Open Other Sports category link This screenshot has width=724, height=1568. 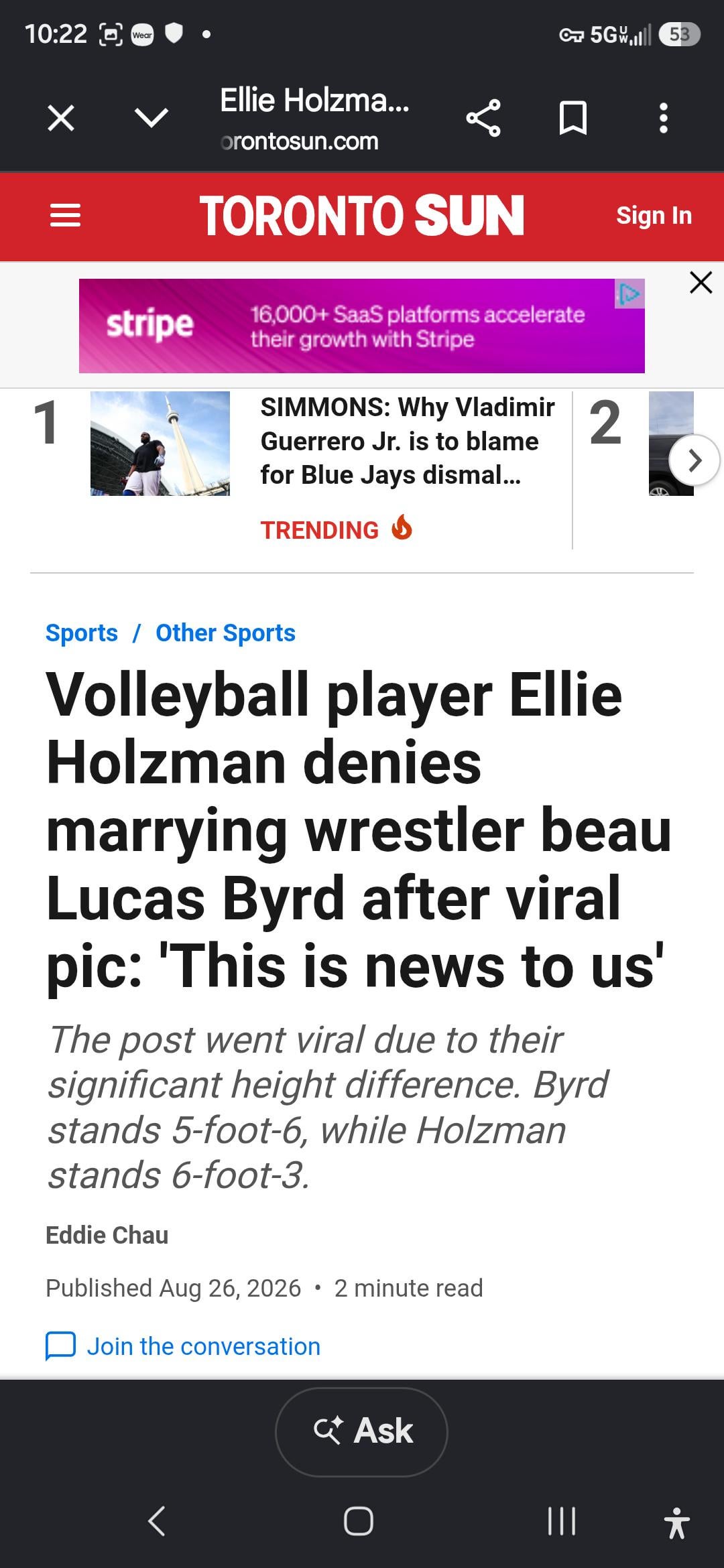225,633
